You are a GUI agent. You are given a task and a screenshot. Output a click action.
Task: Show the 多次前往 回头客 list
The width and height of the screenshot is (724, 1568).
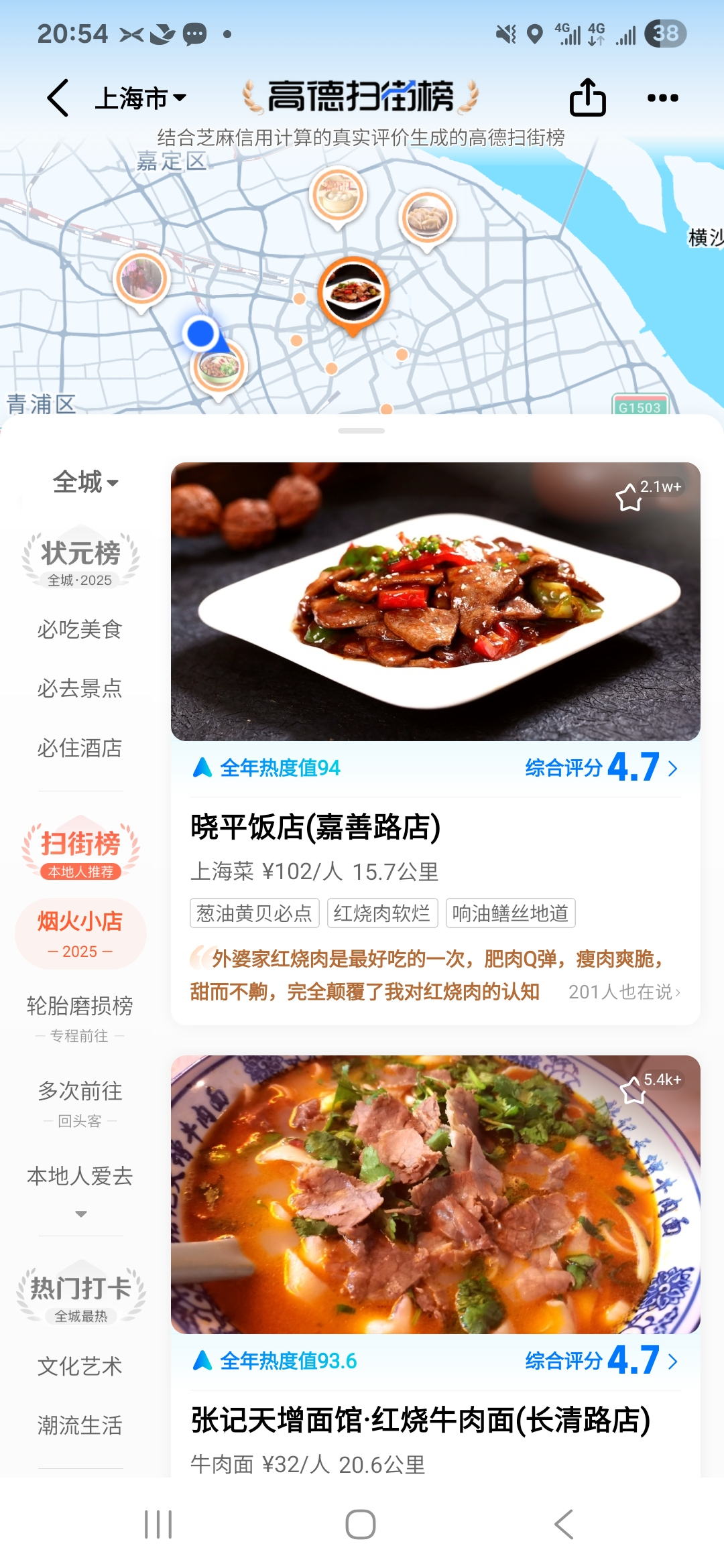pyautogui.click(x=80, y=1102)
